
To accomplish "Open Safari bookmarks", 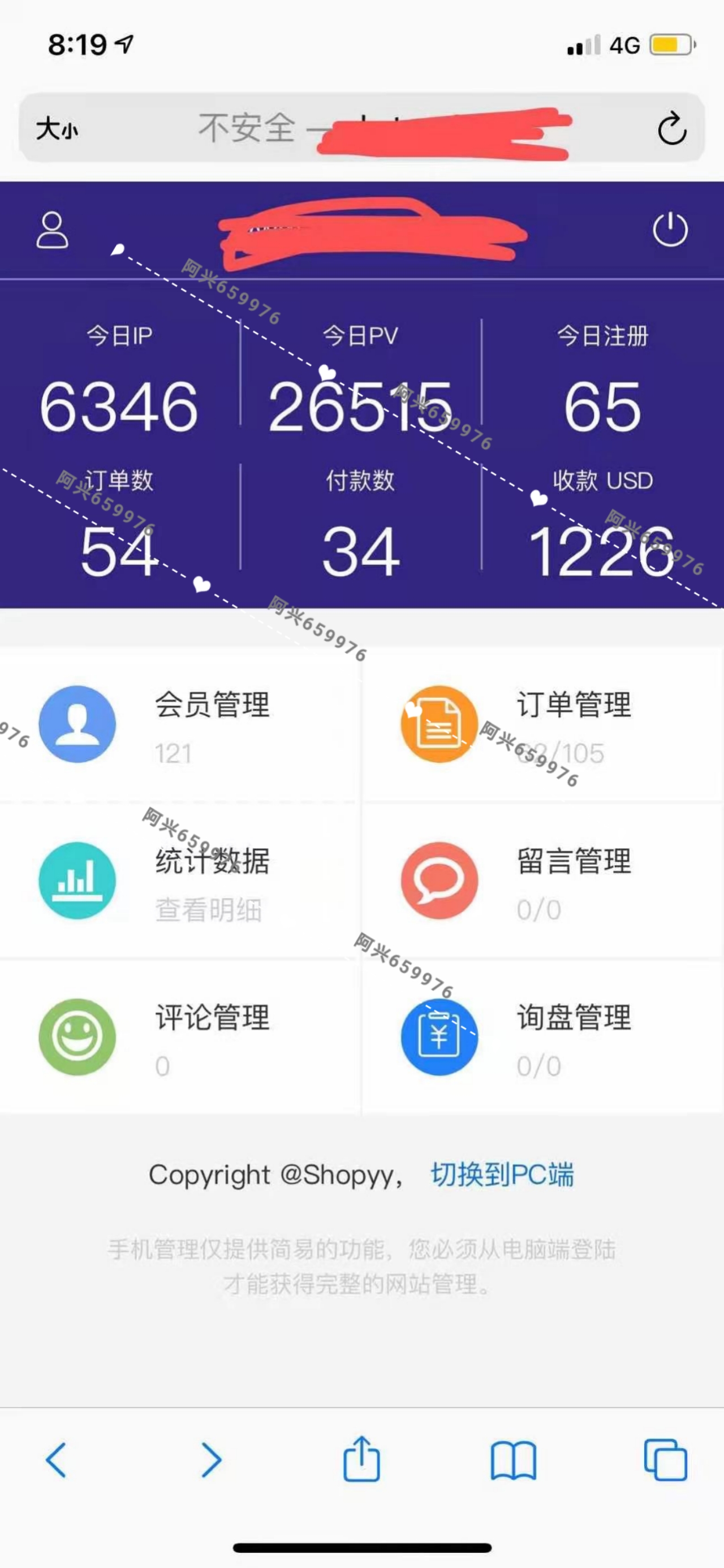I will pyautogui.click(x=514, y=1459).
